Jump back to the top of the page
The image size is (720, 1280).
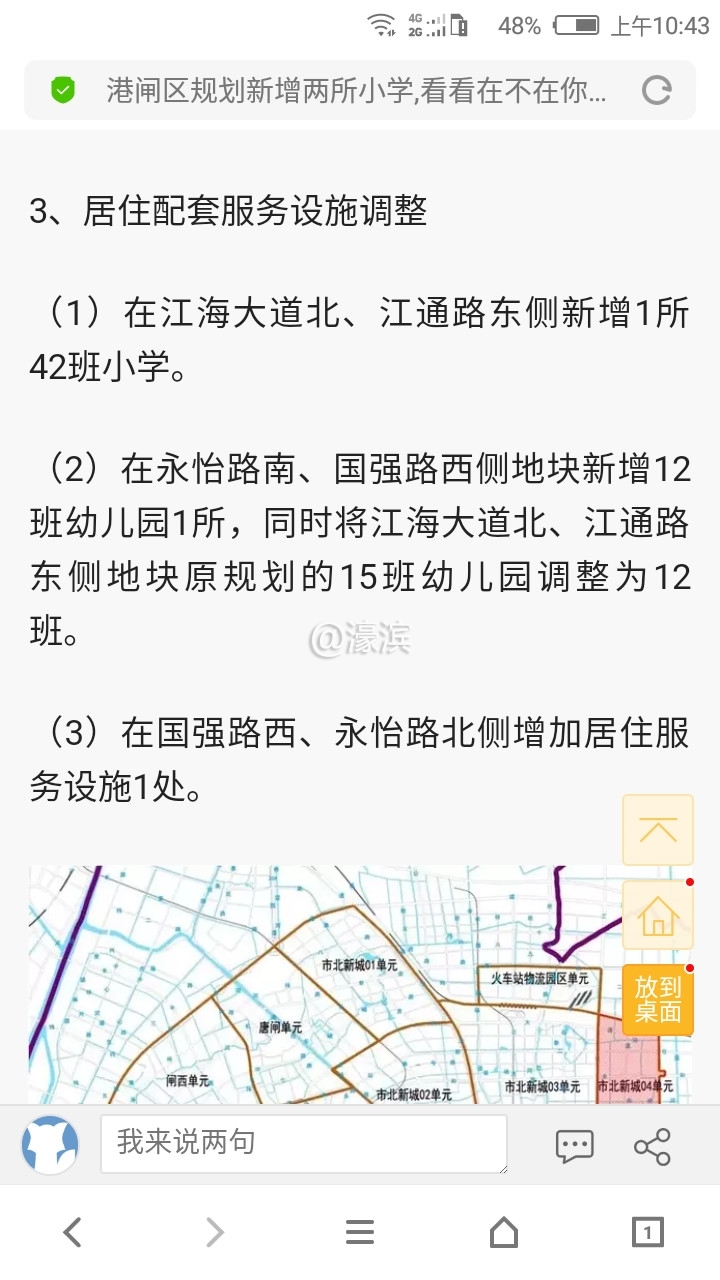click(657, 830)
